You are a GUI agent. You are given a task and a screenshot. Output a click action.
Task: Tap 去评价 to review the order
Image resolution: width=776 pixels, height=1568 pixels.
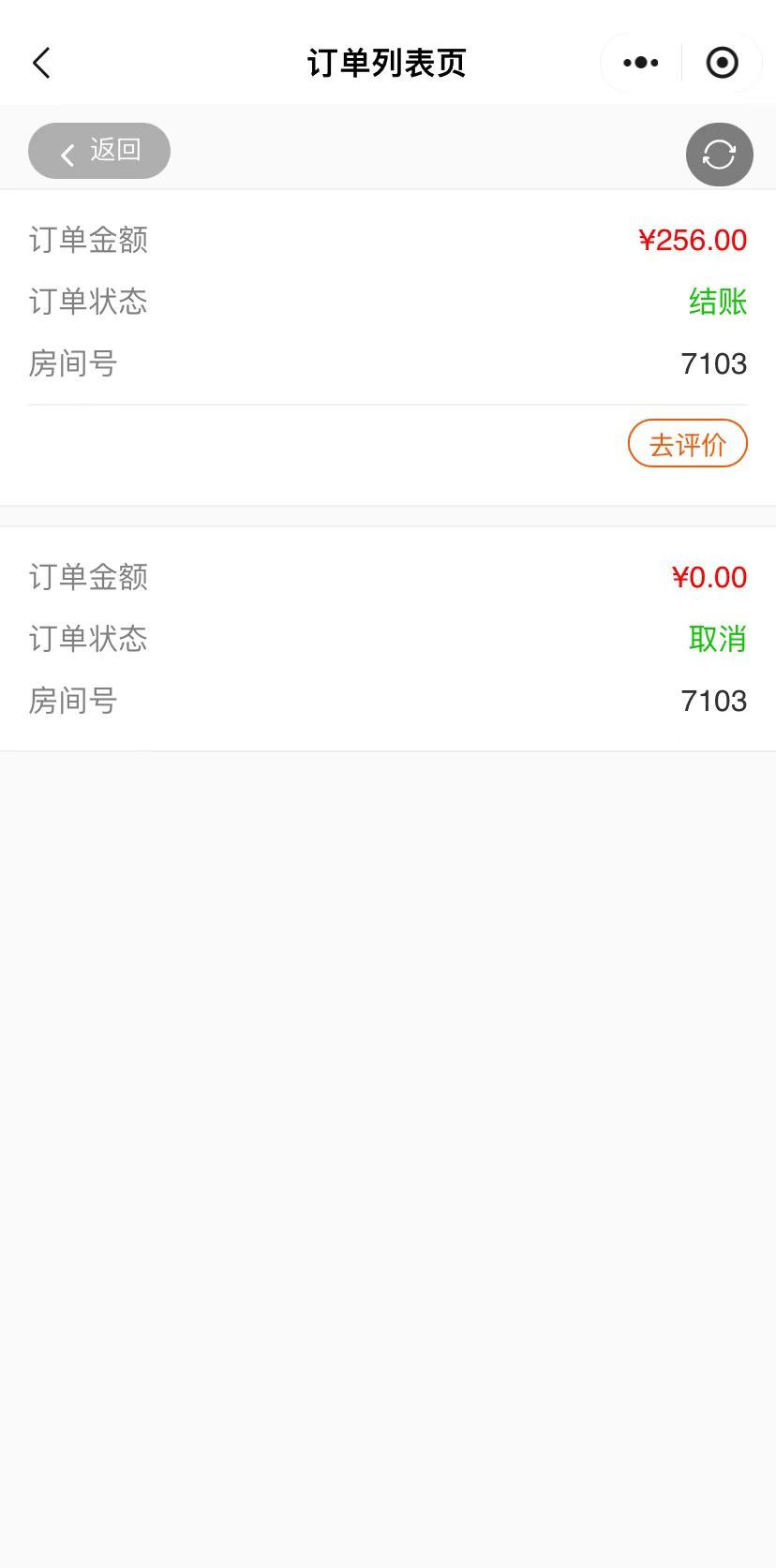pos(687,444)
